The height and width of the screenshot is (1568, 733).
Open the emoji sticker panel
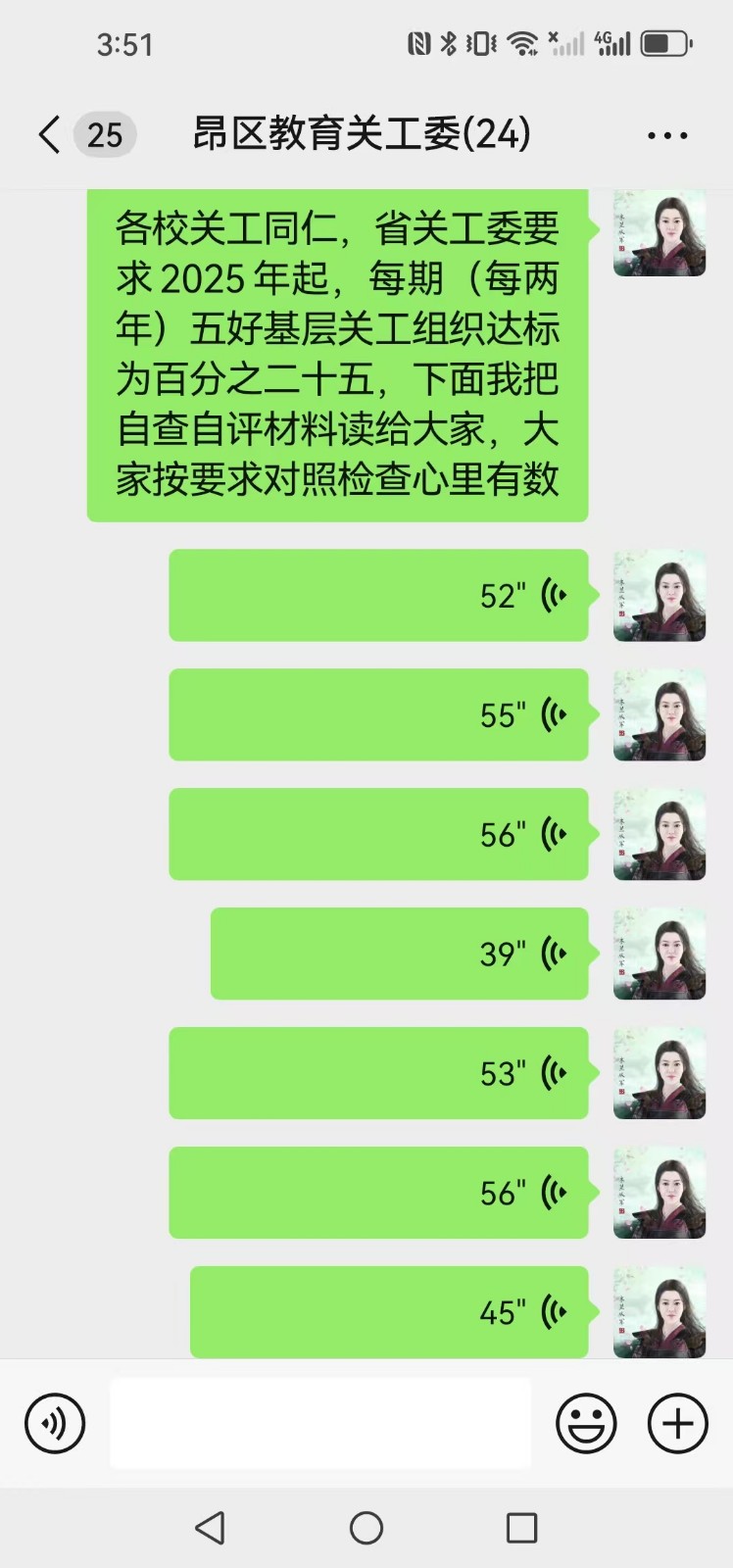(586, 1423)
